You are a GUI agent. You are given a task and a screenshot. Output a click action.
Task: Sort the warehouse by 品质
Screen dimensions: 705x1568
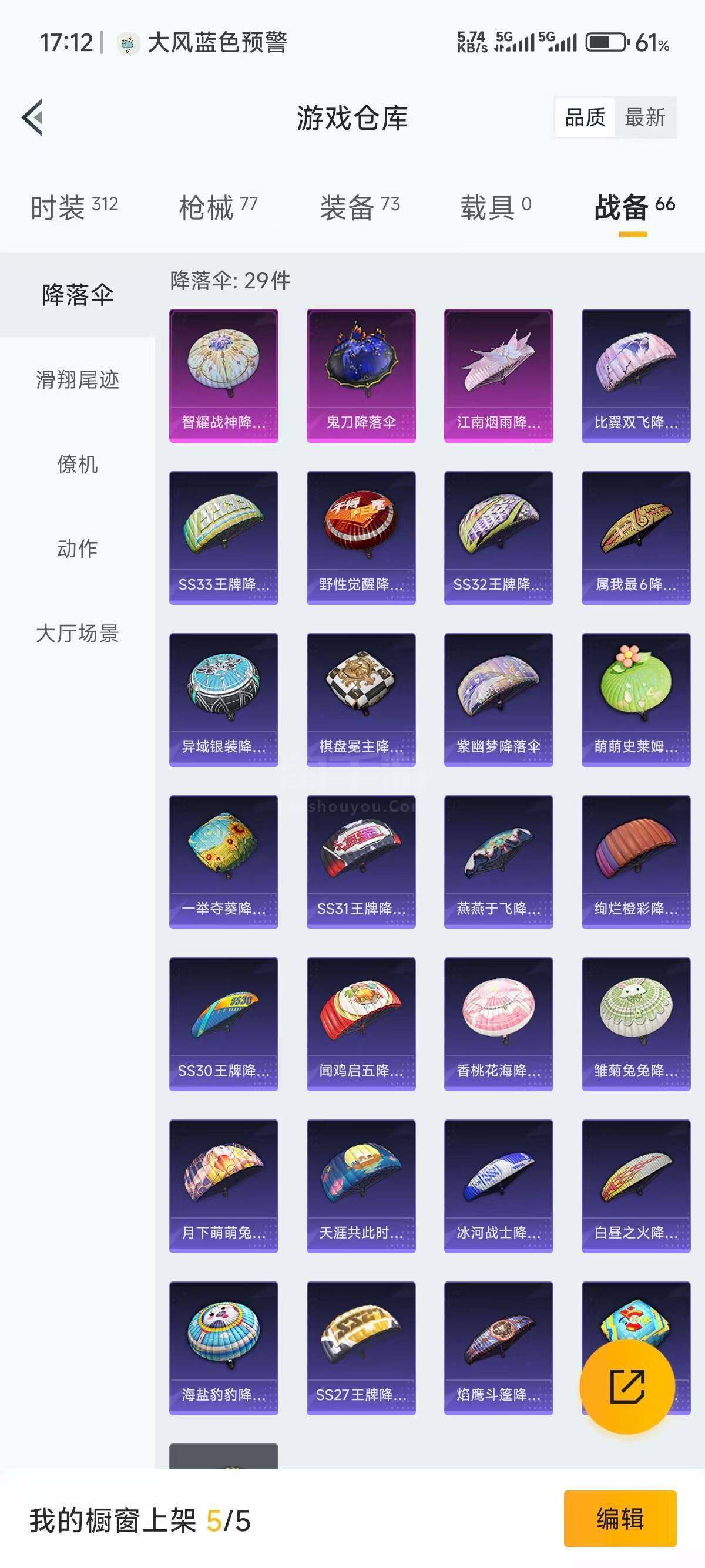coord(585,117)
